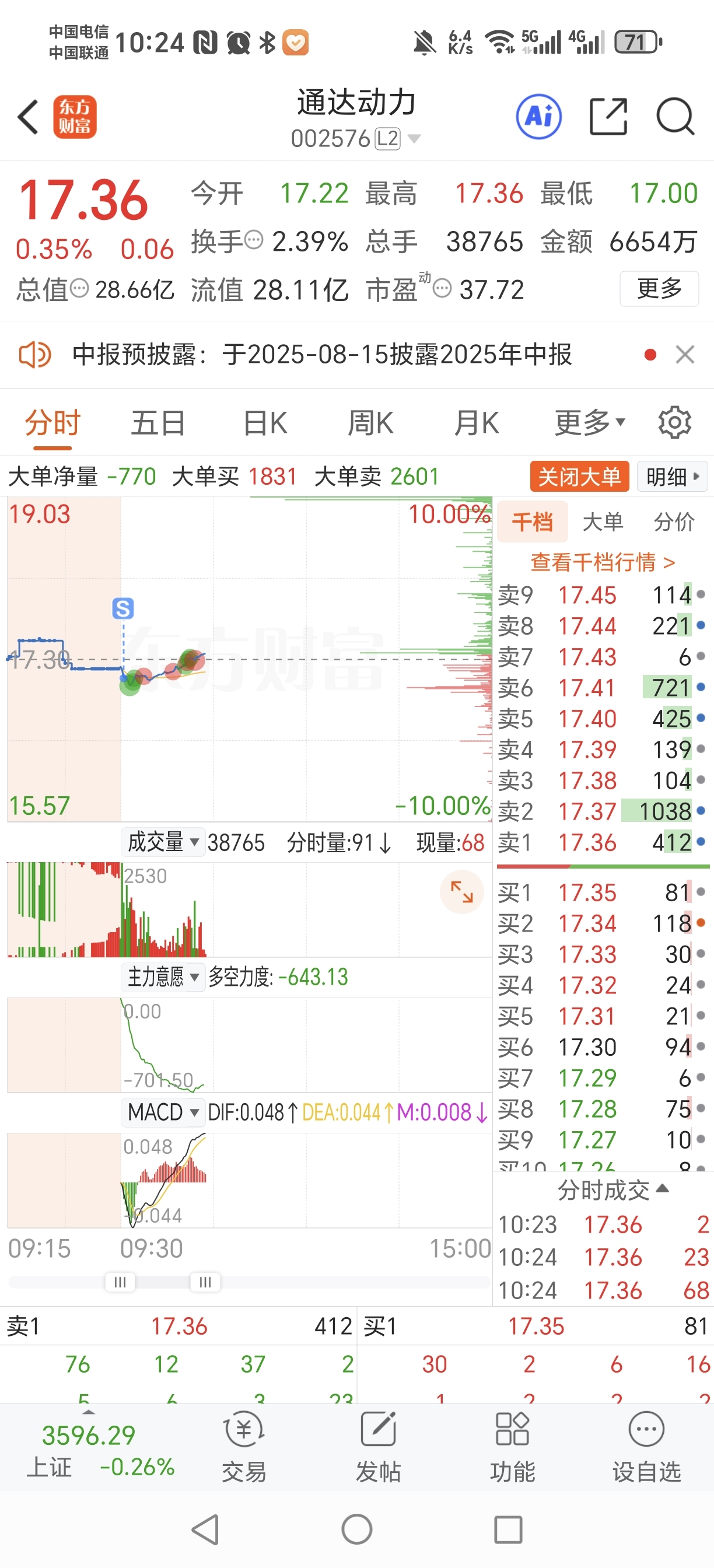Tap 更多 to show more quote data
The width and height of the screenshot is (714, 1568).
click(659, 289)
